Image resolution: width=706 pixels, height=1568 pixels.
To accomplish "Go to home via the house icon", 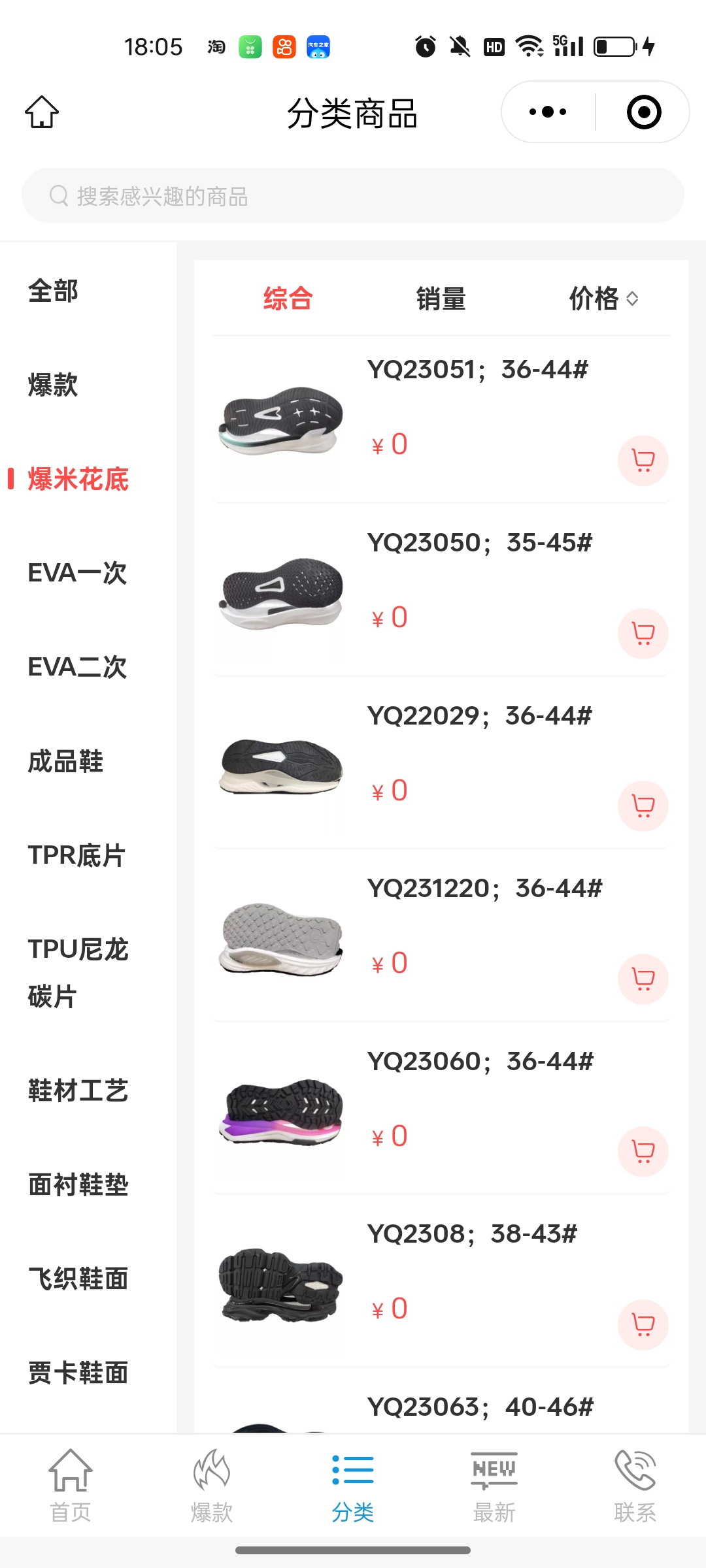I will [x=42, y=112].
